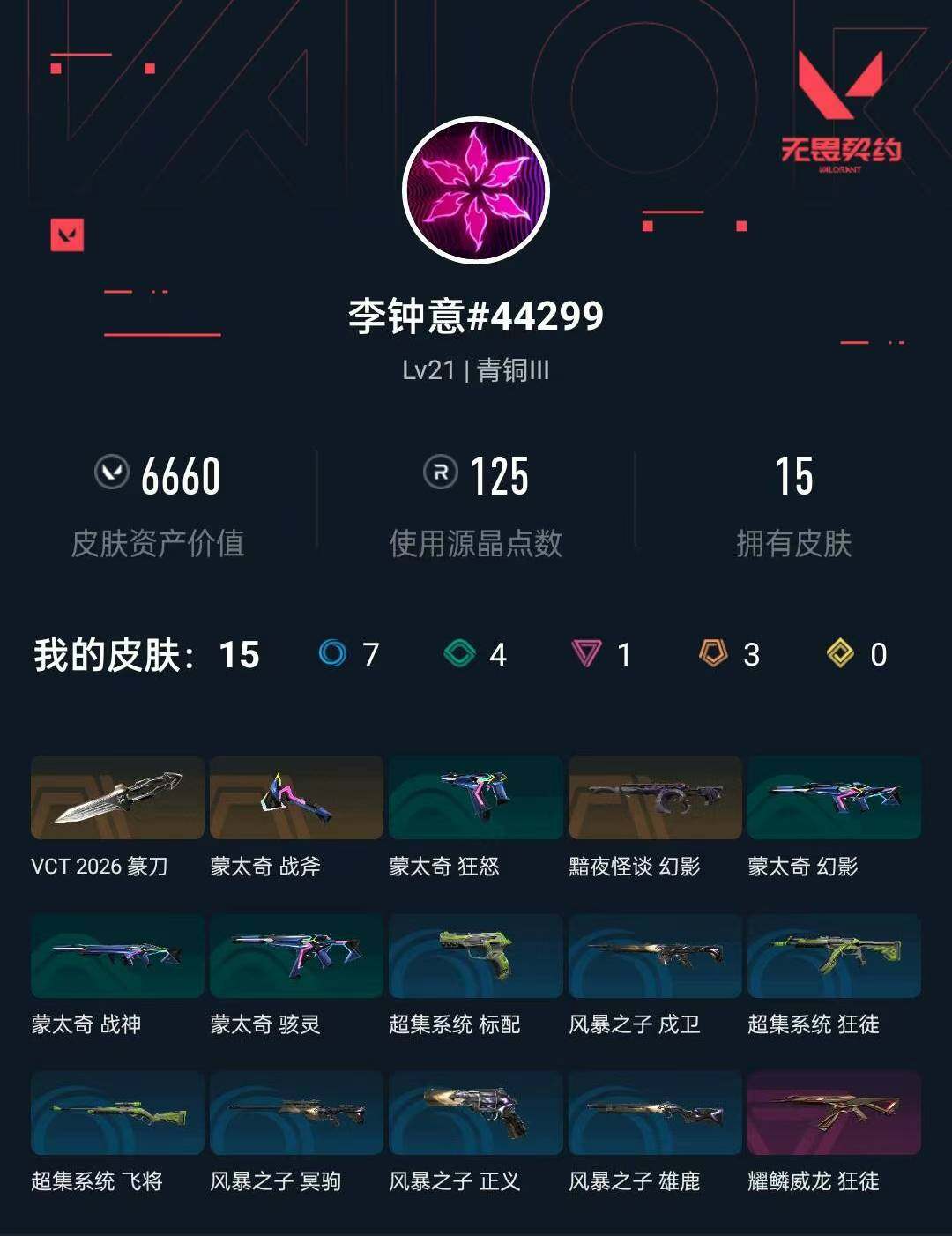Click the skin asset value icon beside 6660
The image size is (952, 1236).
pyautogui.click(x=111, y=476)
